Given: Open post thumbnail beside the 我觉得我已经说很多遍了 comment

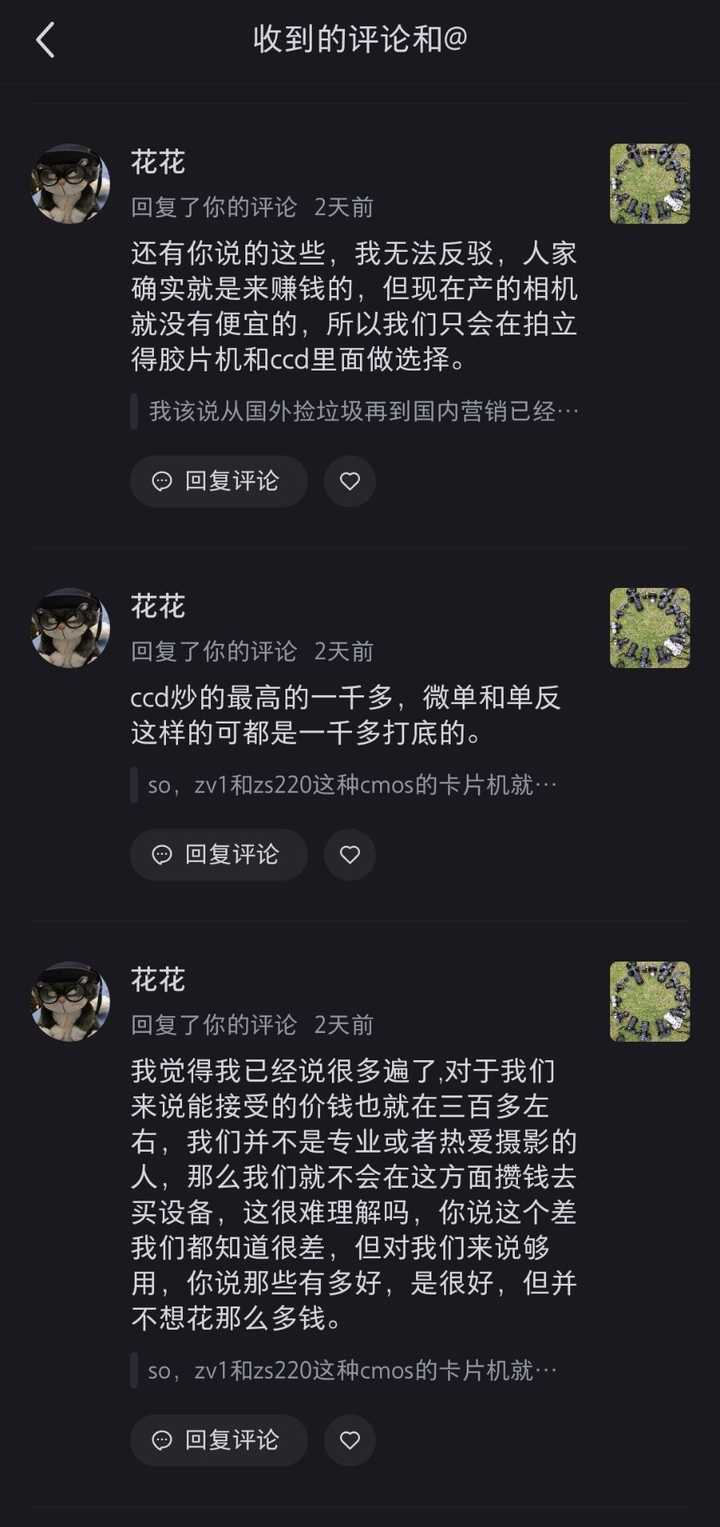Looking at the screenshot, I should click(650, 1001).
